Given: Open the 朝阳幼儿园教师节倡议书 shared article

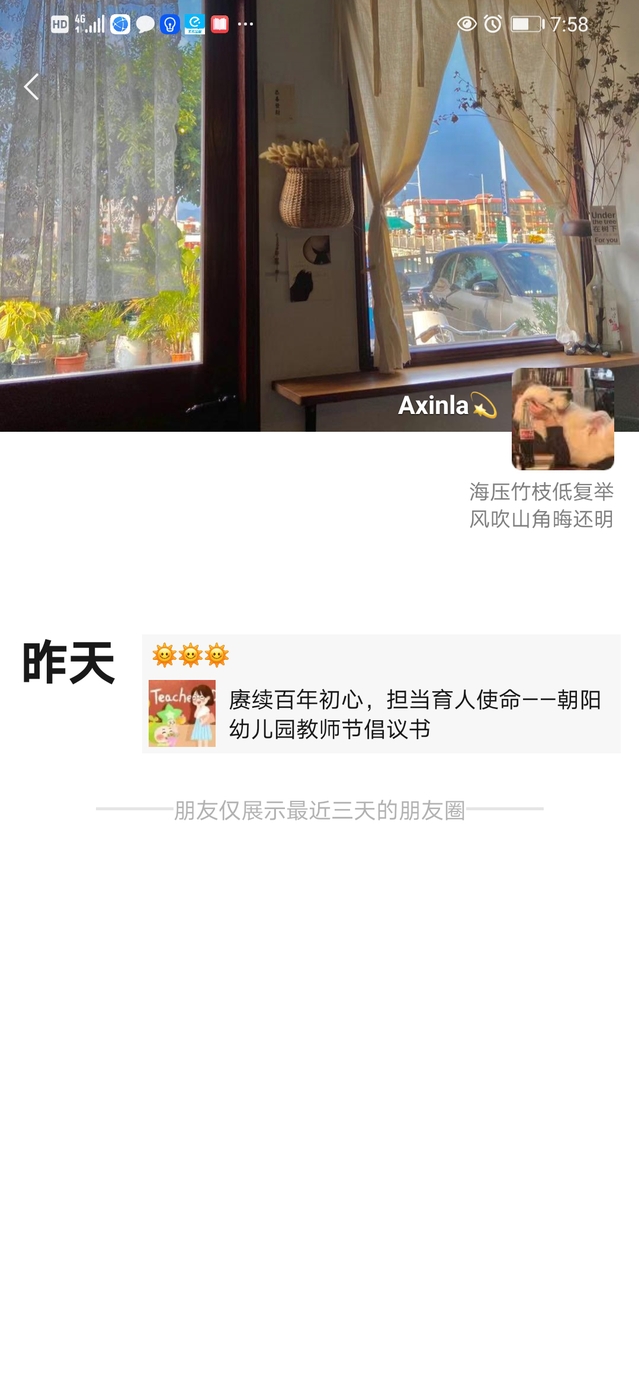Looking at the screenshot, I should [383, 714].
